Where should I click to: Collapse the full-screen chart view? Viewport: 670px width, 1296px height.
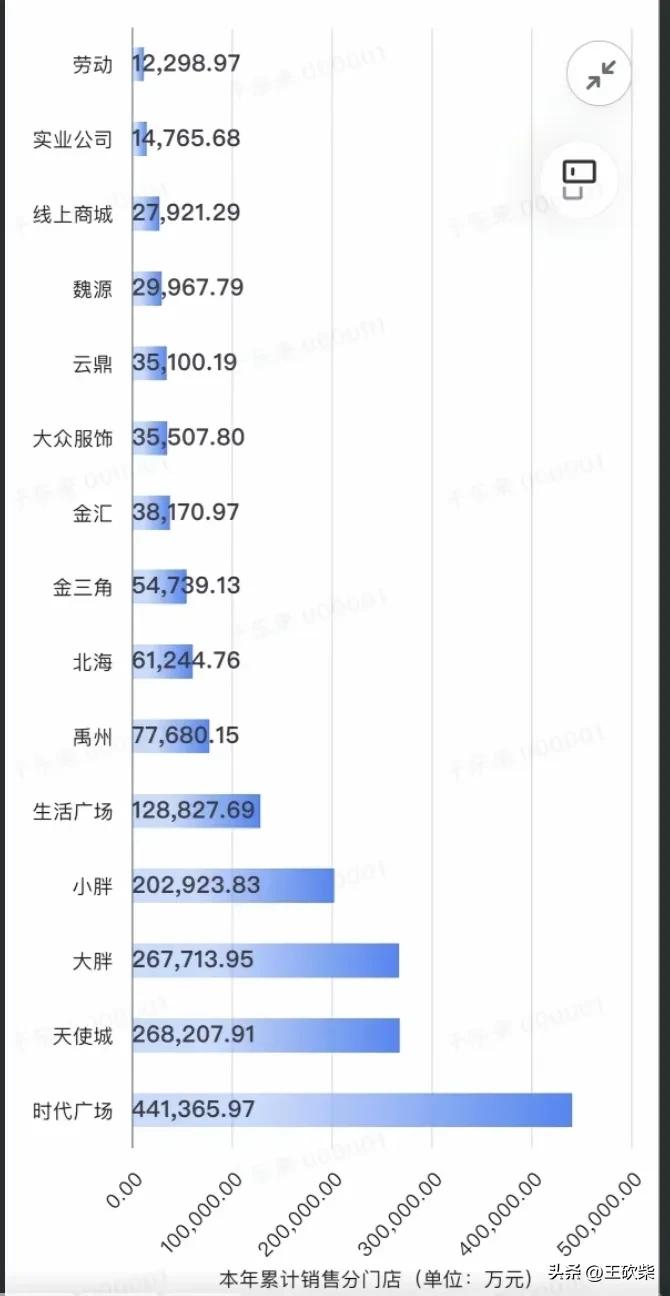(x=600, y=74)
